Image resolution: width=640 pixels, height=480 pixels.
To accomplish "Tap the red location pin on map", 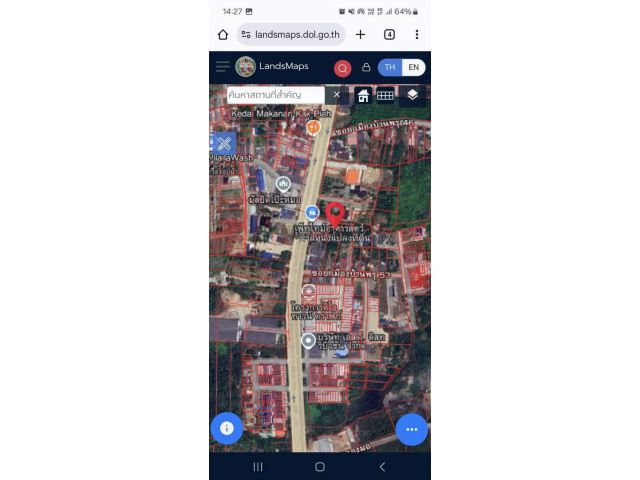I will (x=336, y=213).
